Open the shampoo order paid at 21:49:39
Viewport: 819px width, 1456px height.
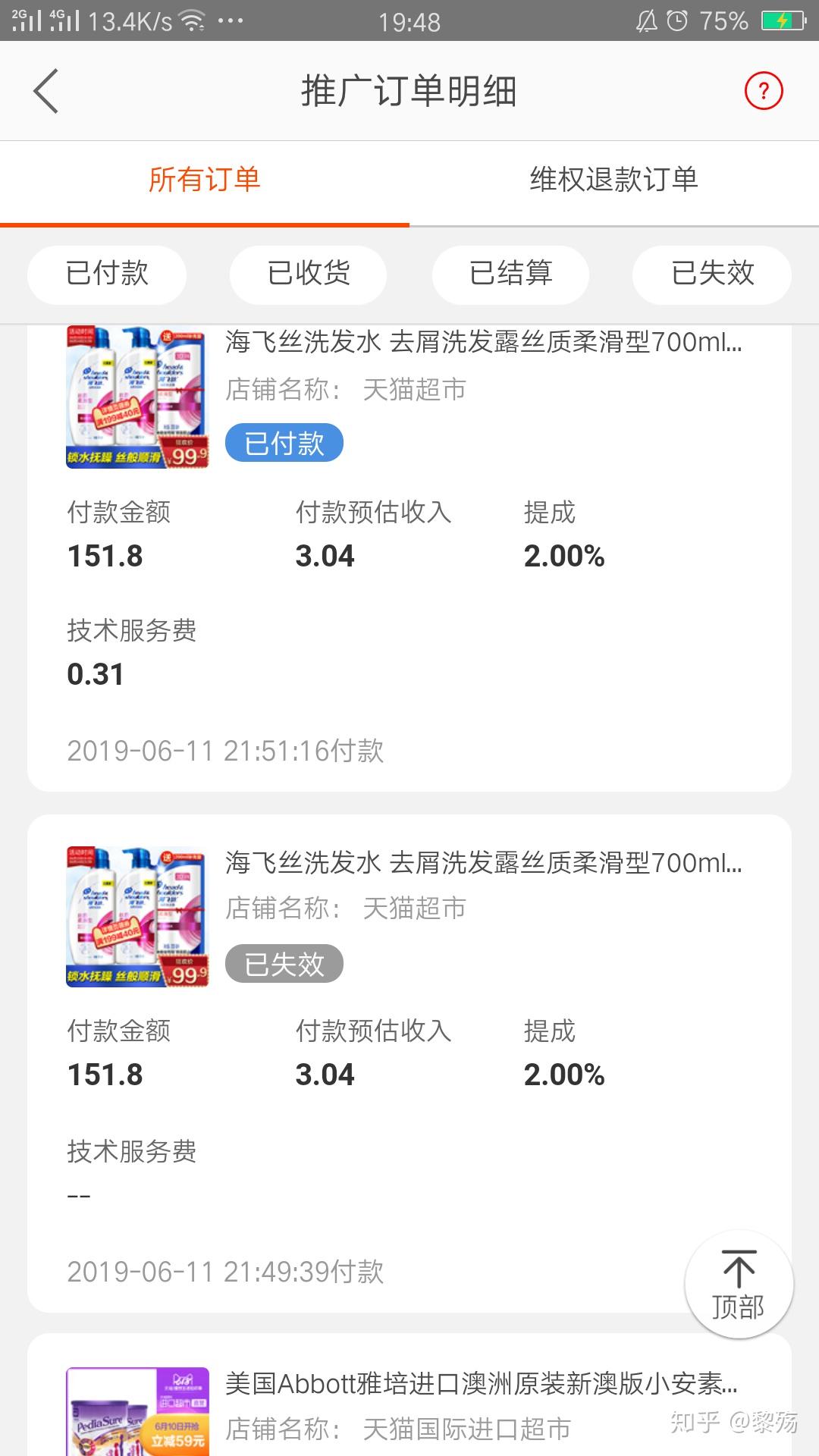[409, 1063]
